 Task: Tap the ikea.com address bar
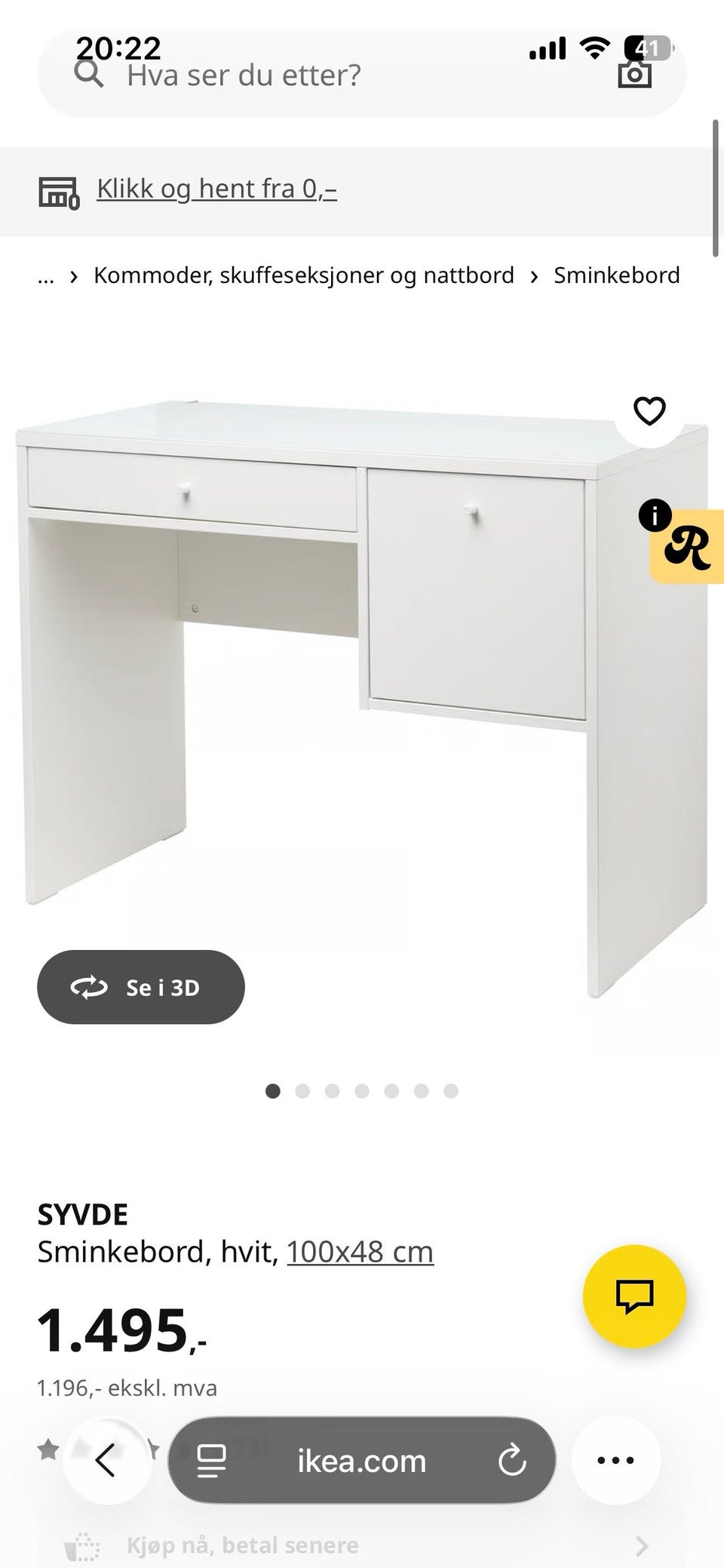361,1462
